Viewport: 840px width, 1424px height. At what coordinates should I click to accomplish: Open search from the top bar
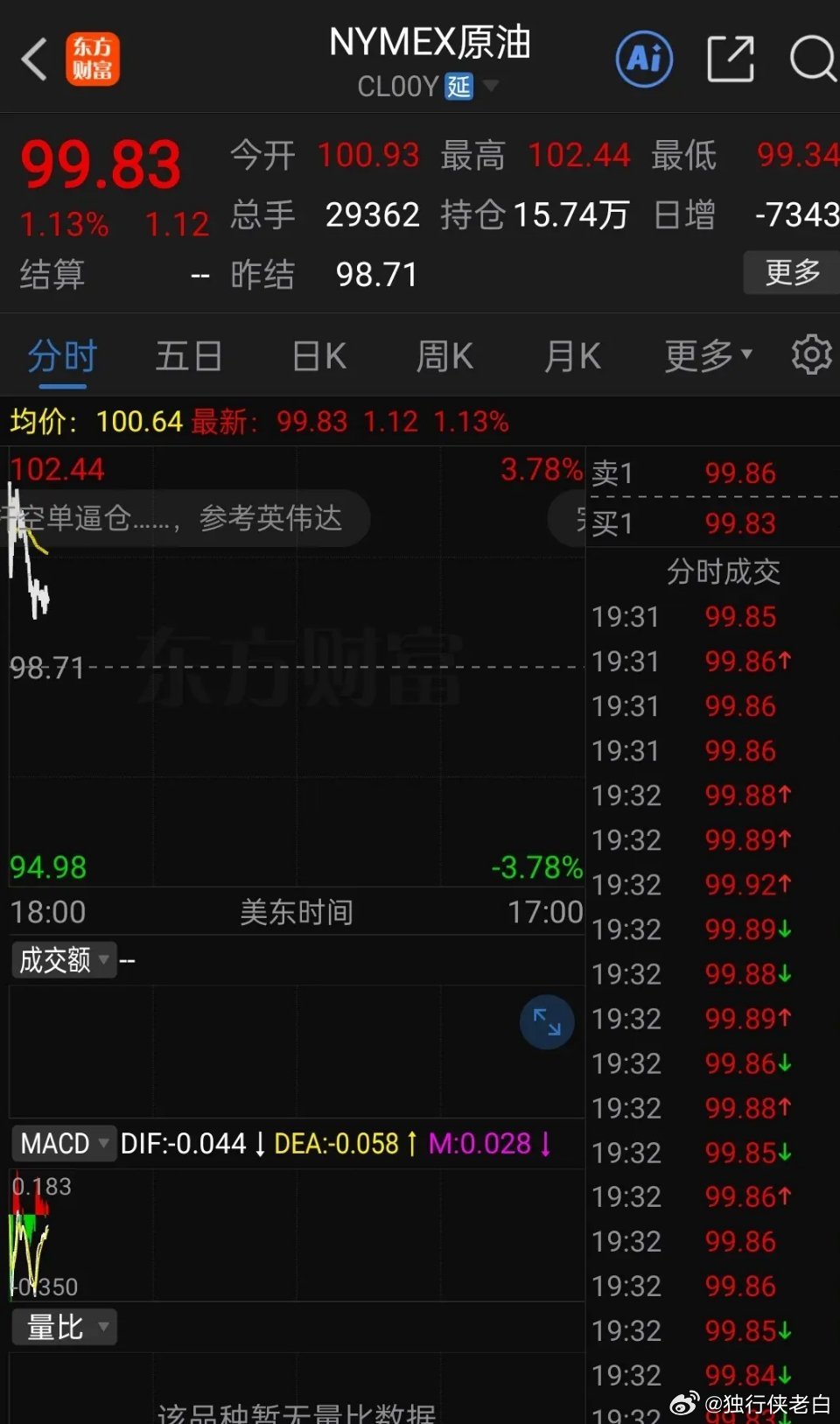[x=814, y=58]
